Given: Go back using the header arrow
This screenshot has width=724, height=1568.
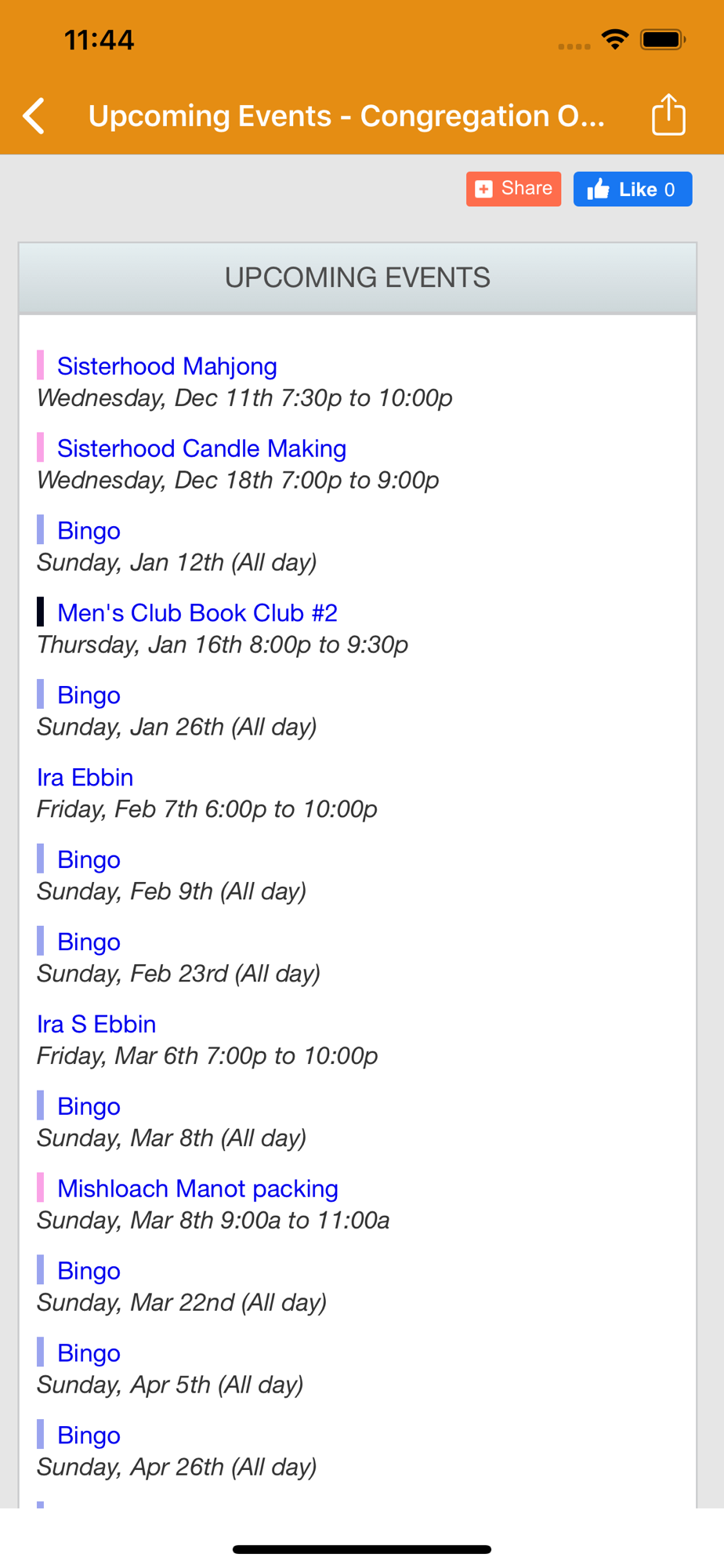Looking at the screenshot, I should [34, 116].
